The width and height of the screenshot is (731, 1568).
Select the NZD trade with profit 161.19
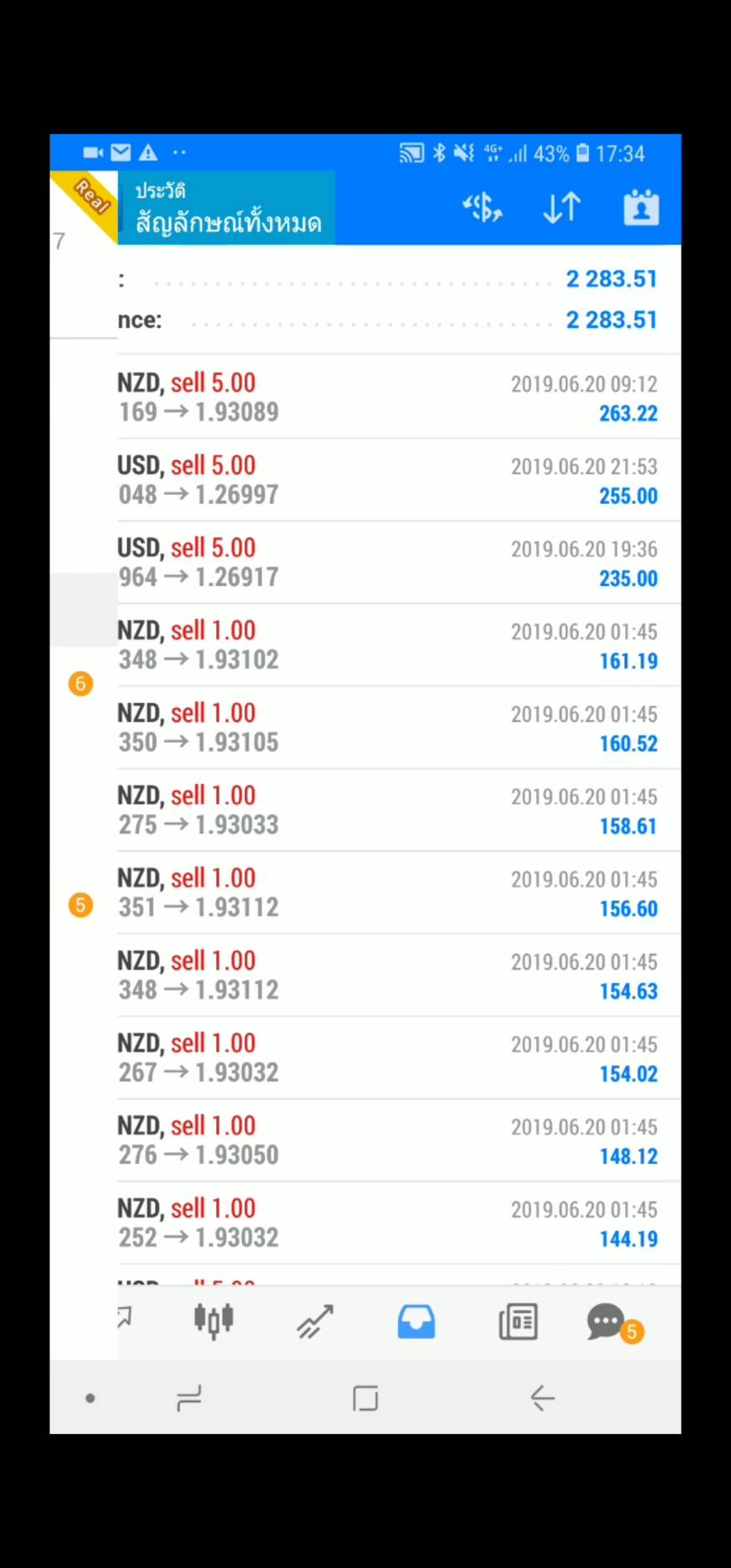point(399,645)
